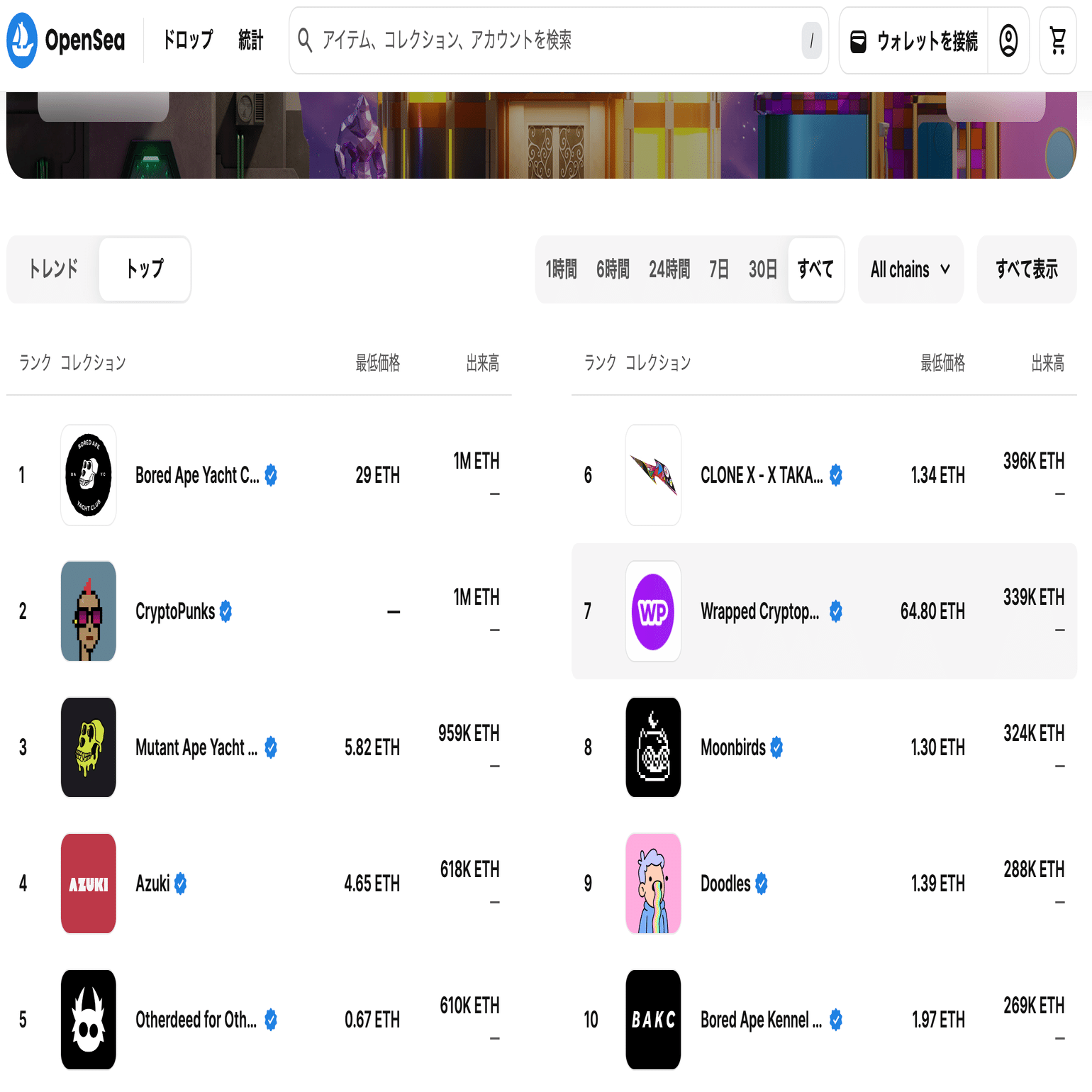Open the Moonbirds collection row
Image resolution: width=1092 pixels, height=1092 pixels.
pos(732,747)
